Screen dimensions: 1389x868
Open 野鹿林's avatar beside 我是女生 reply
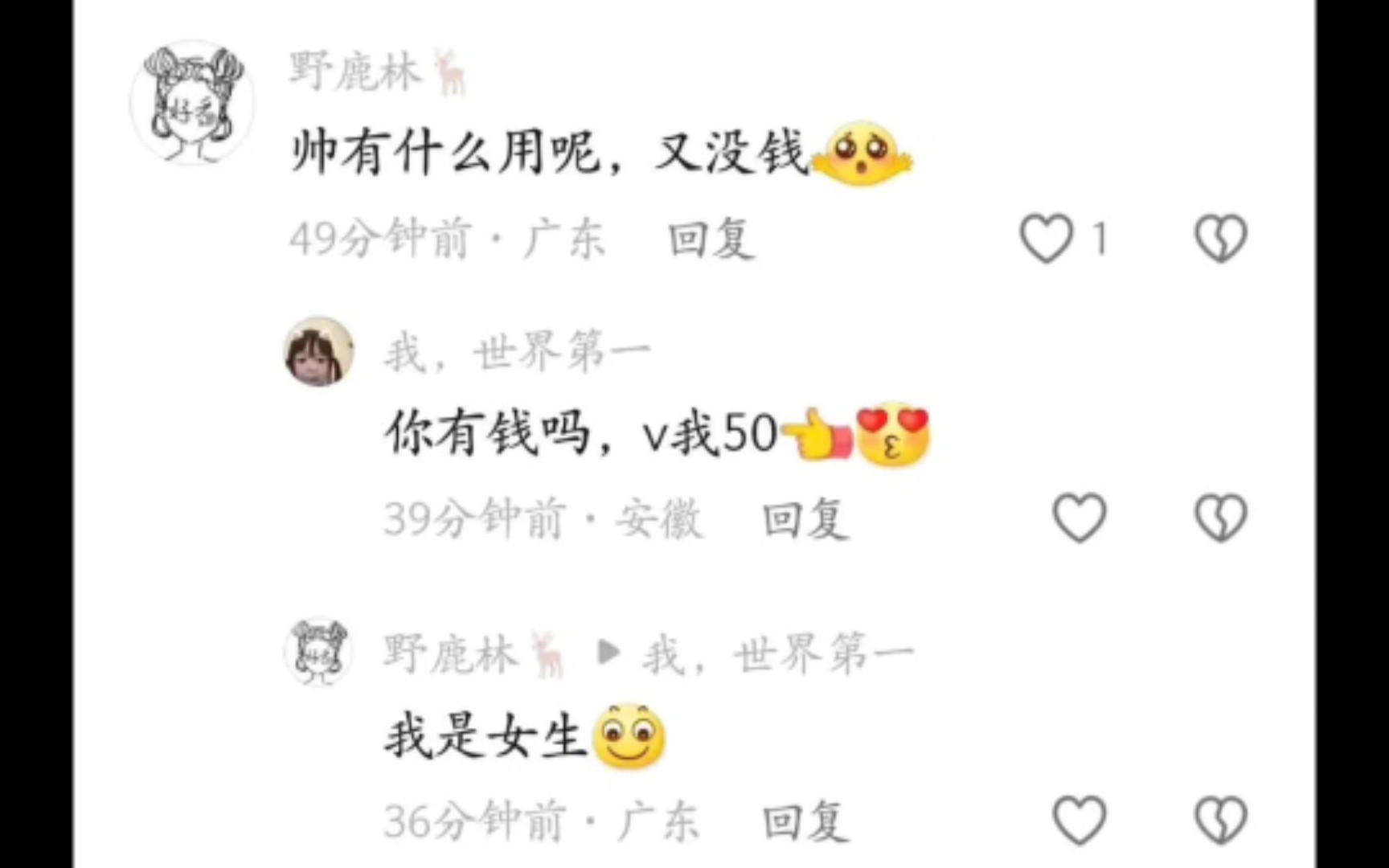point(318,652)
